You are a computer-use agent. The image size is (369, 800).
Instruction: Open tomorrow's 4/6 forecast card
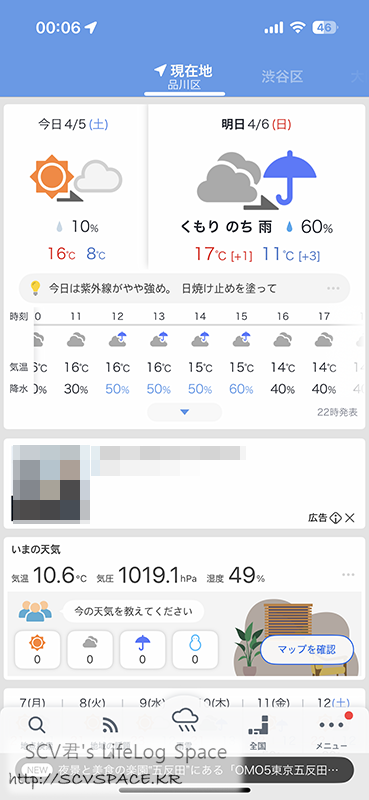[257, 187]
